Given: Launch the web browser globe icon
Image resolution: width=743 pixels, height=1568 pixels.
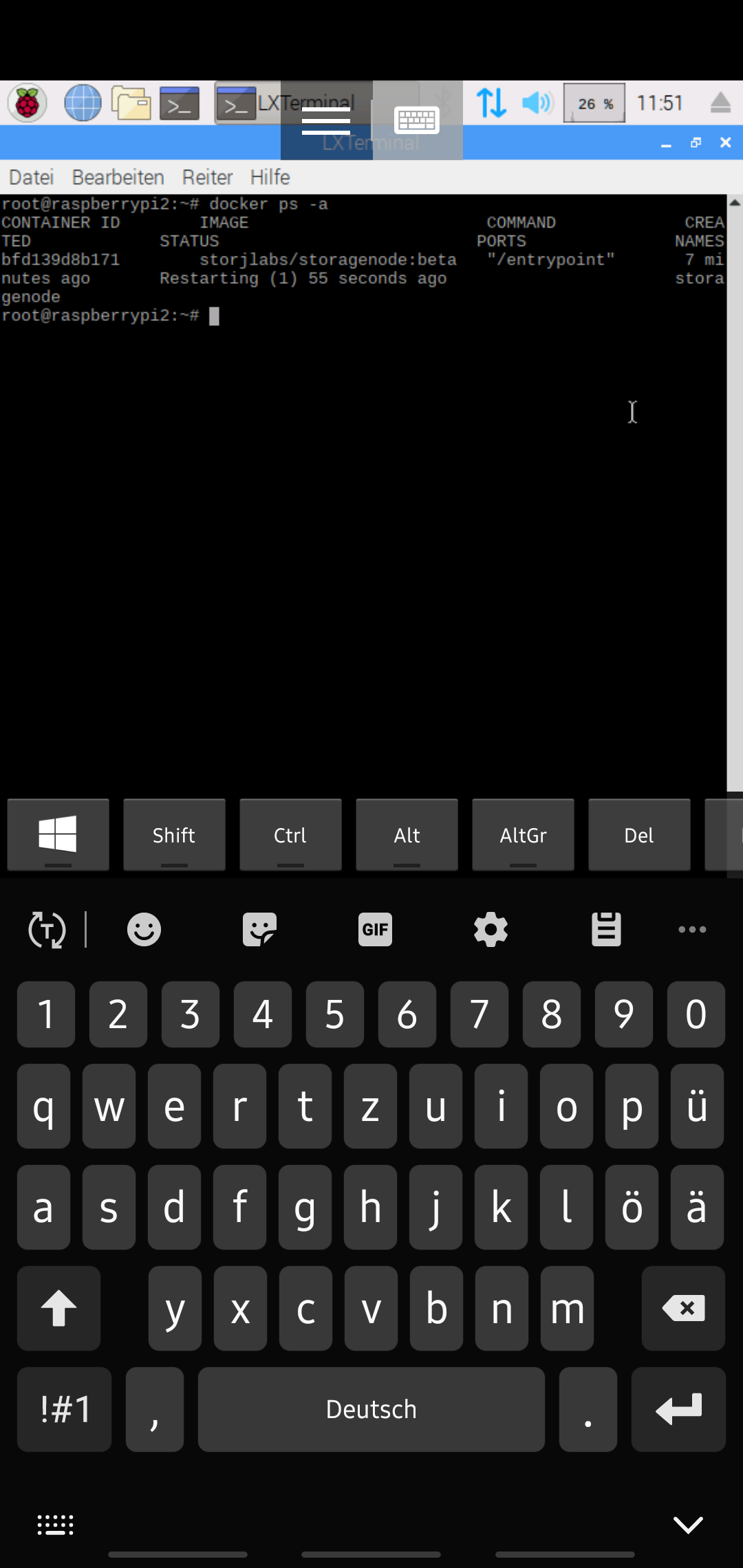Looking at the screenshot, I should pos(83,103).
